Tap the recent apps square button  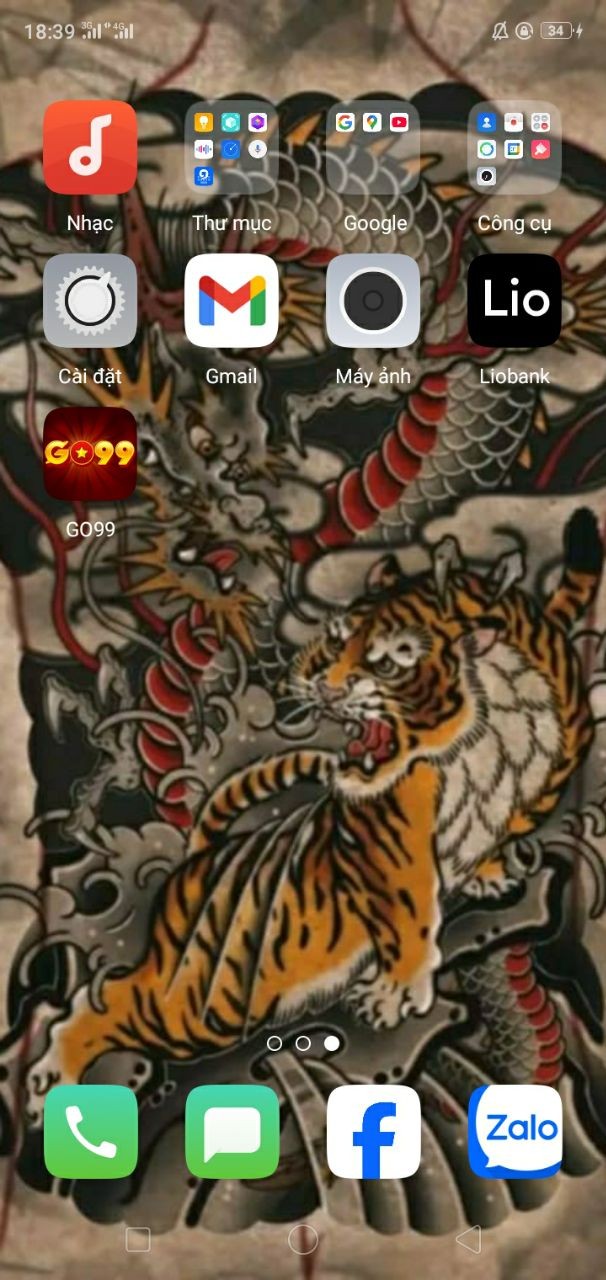pyautogui.click(x=138, y=1240)
